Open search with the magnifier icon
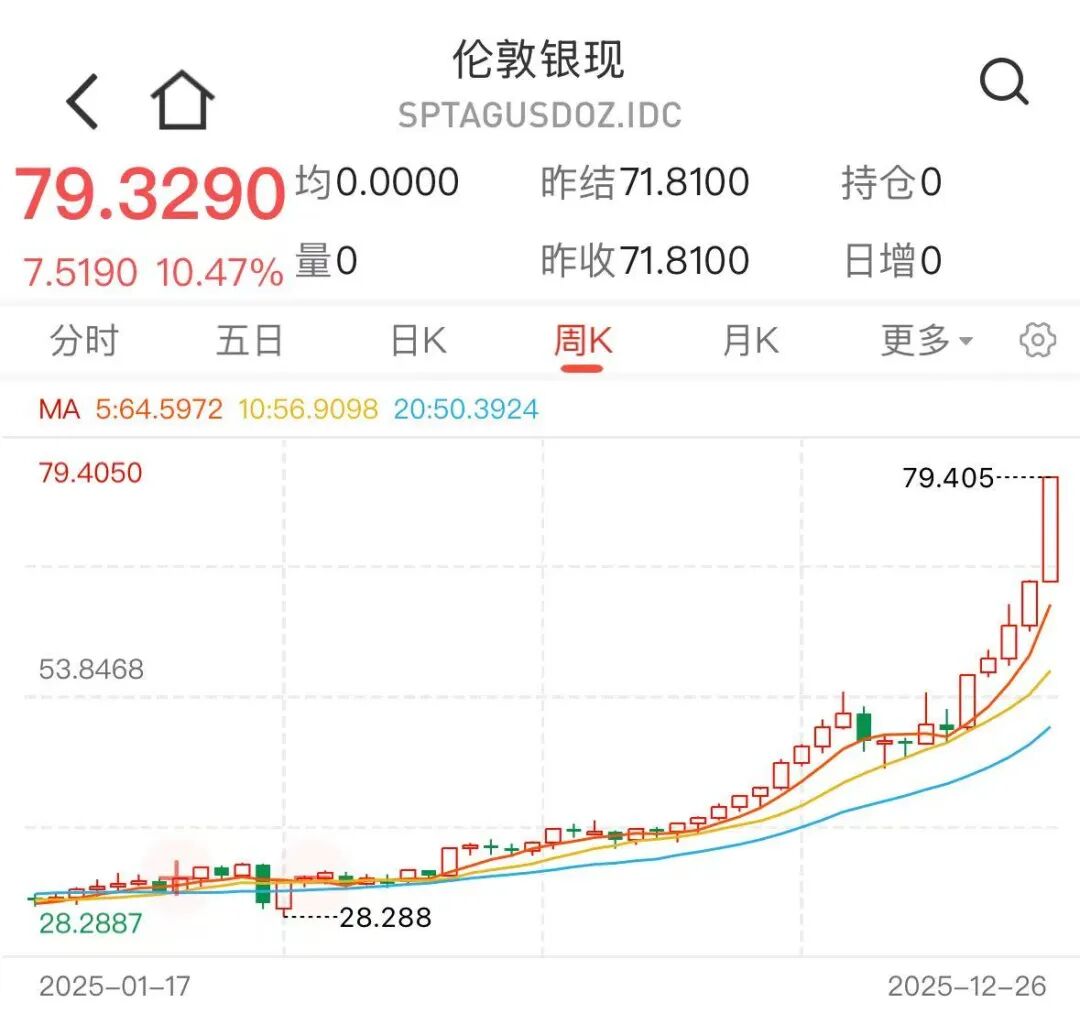Image resolution: width=1080 pixels, height=1035 pixels. coord(1003,84)
